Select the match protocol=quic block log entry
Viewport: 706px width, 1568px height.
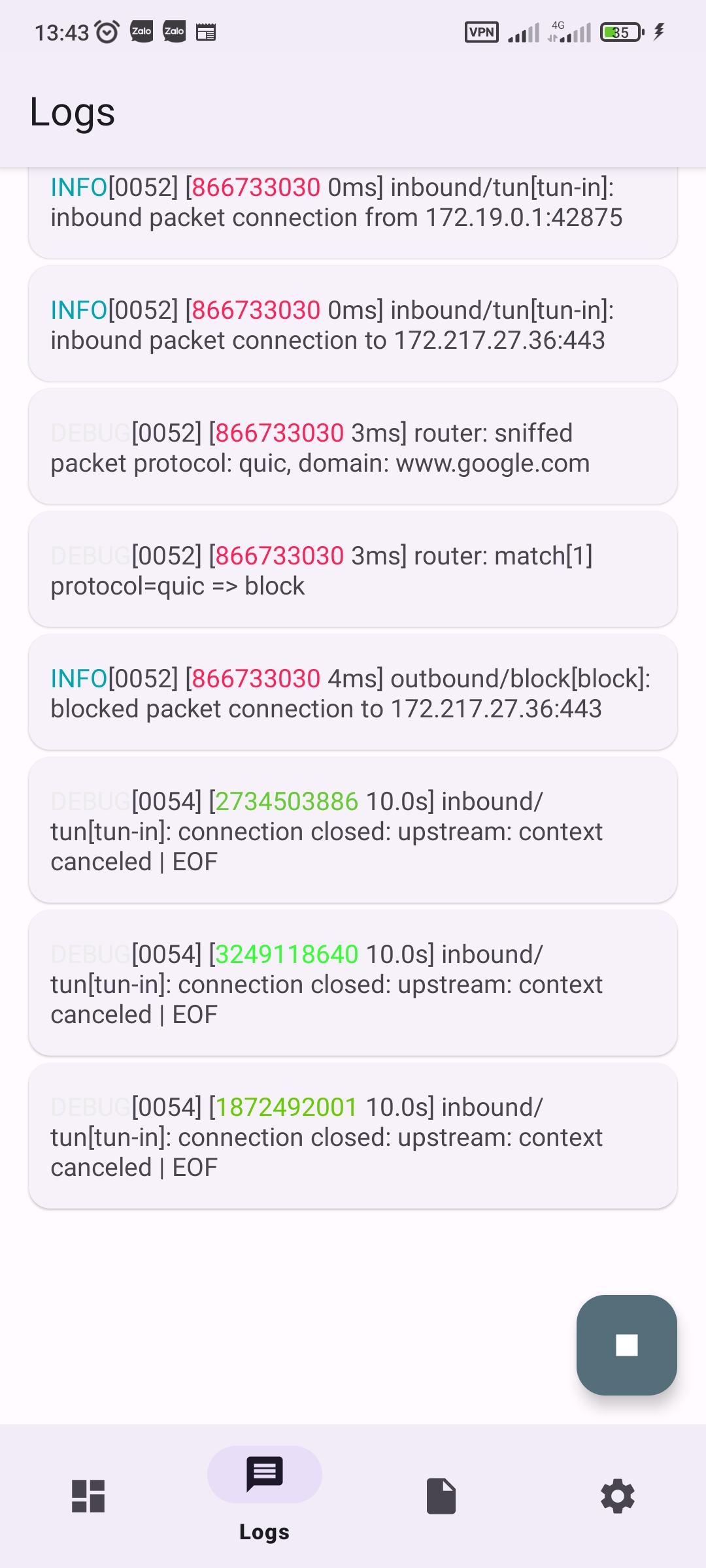(x=353, y=569)
